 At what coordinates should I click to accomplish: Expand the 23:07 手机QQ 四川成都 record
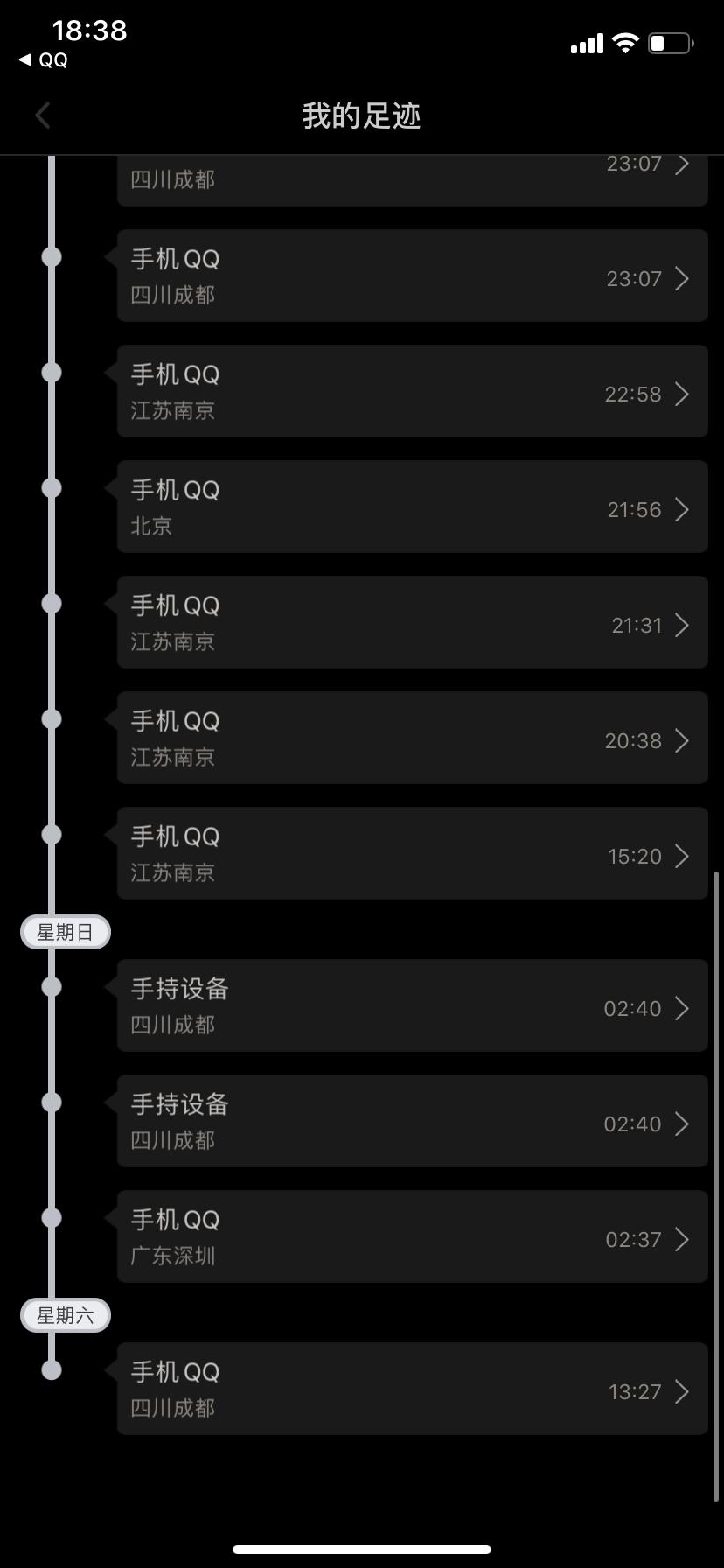pyautogui.click(x=683, y=278)
